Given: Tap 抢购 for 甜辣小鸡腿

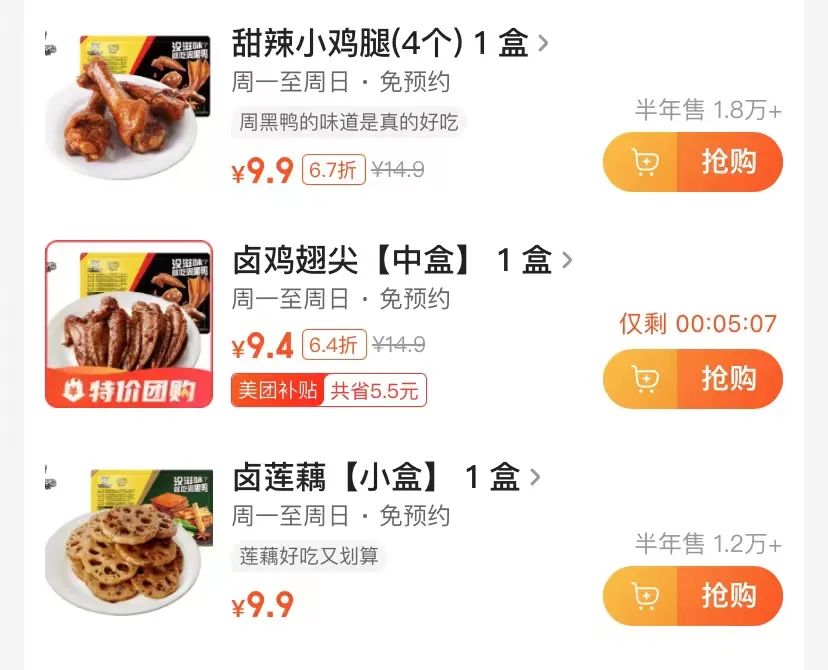Looking at the screenshot, I should (x=729, y=162).
